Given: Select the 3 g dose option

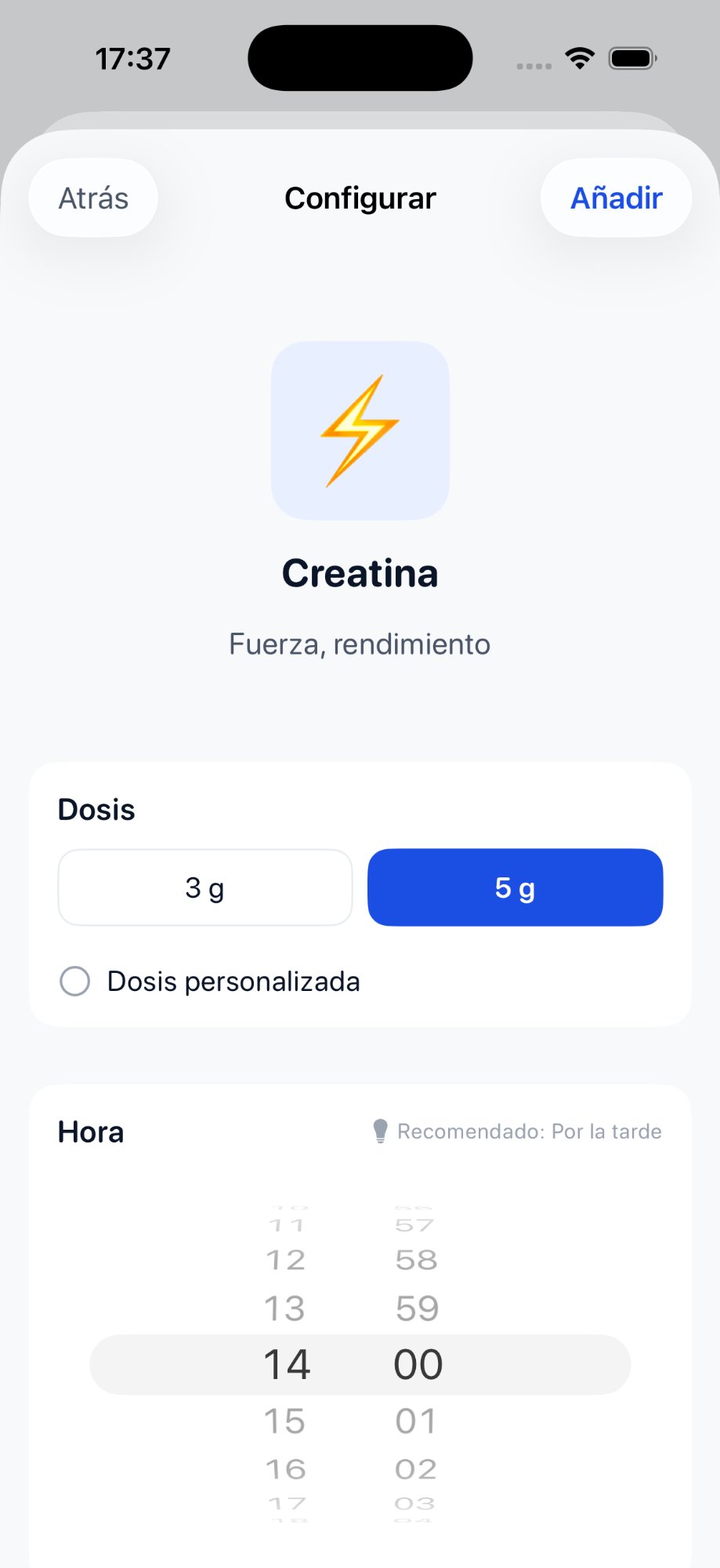Looking at the screenshot, I should [204, 887].
